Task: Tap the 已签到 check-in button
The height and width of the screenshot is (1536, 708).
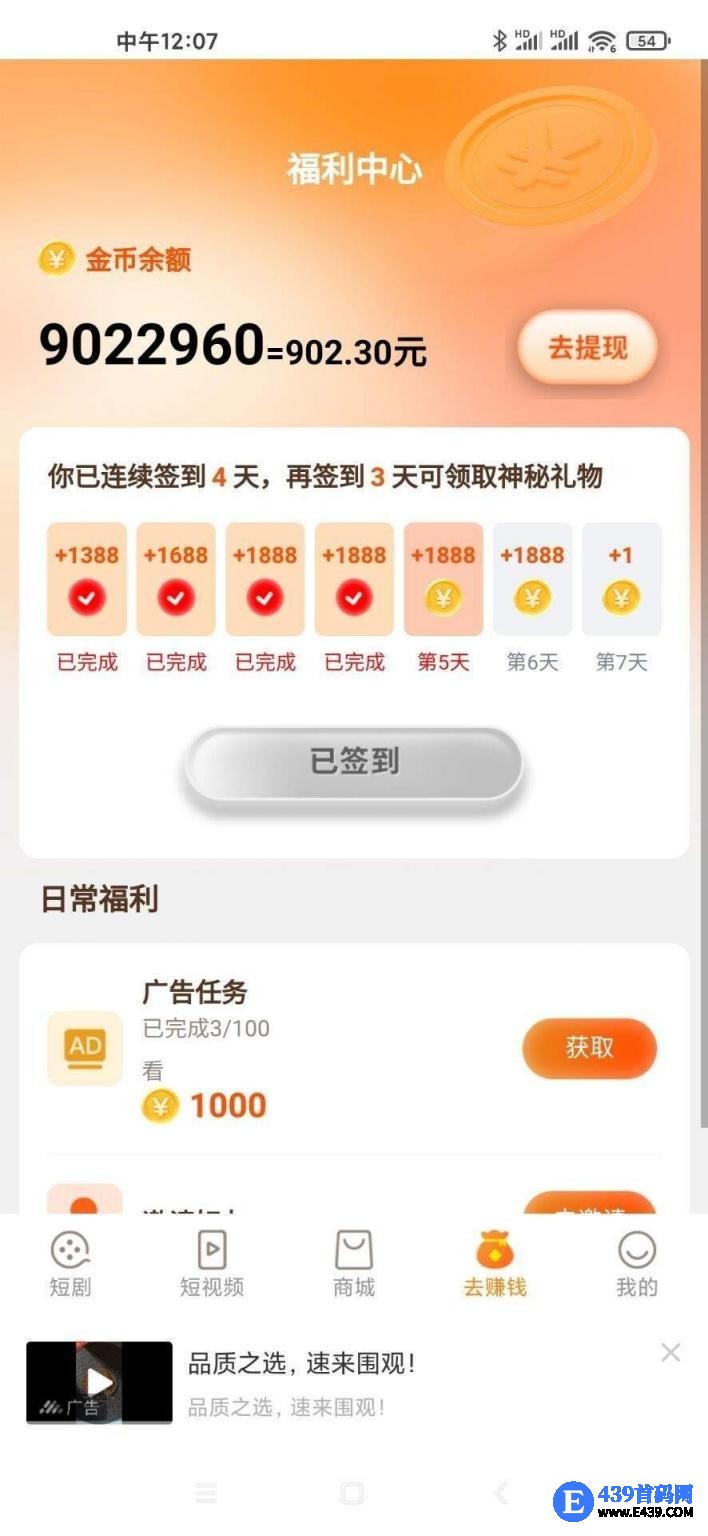Action: [x=353, y=762]
